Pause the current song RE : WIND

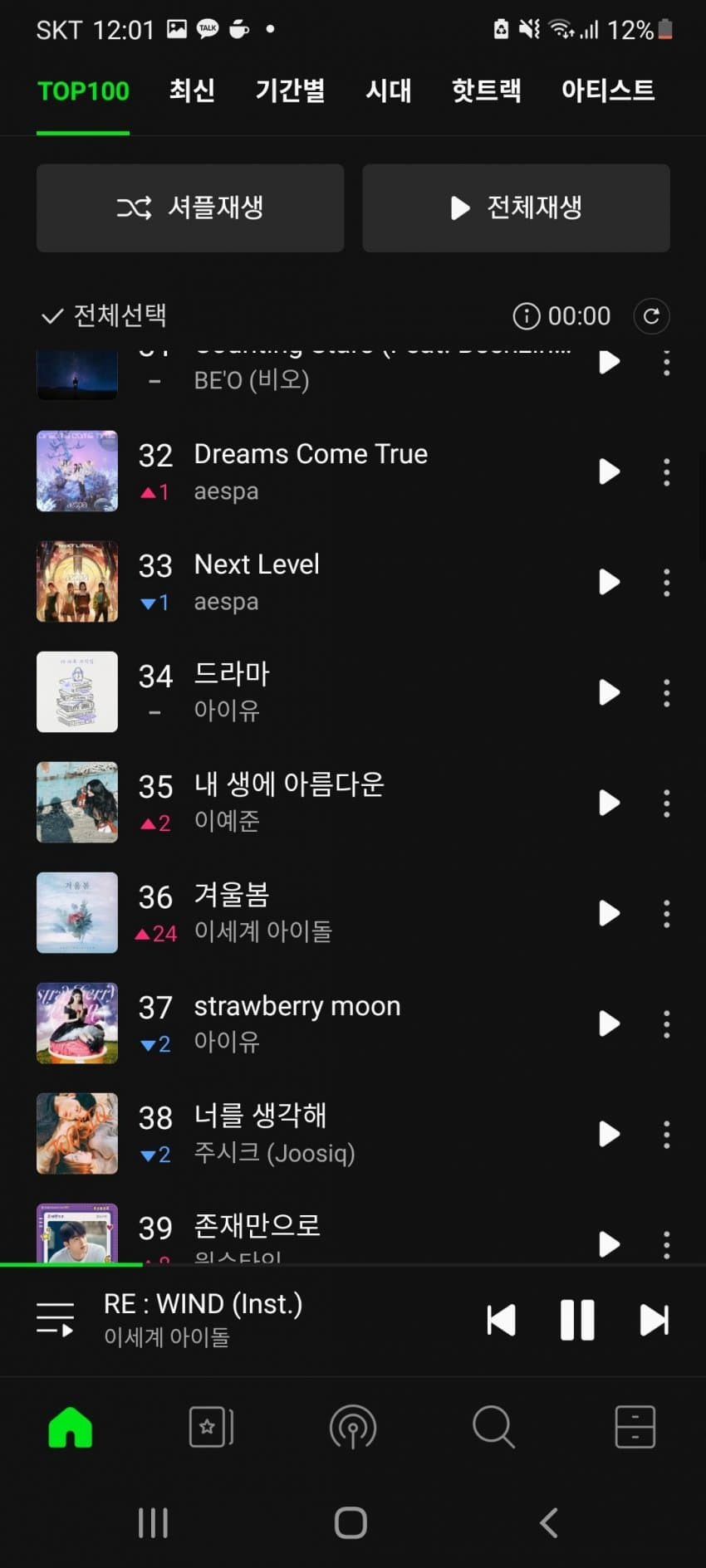(577, 1320)
